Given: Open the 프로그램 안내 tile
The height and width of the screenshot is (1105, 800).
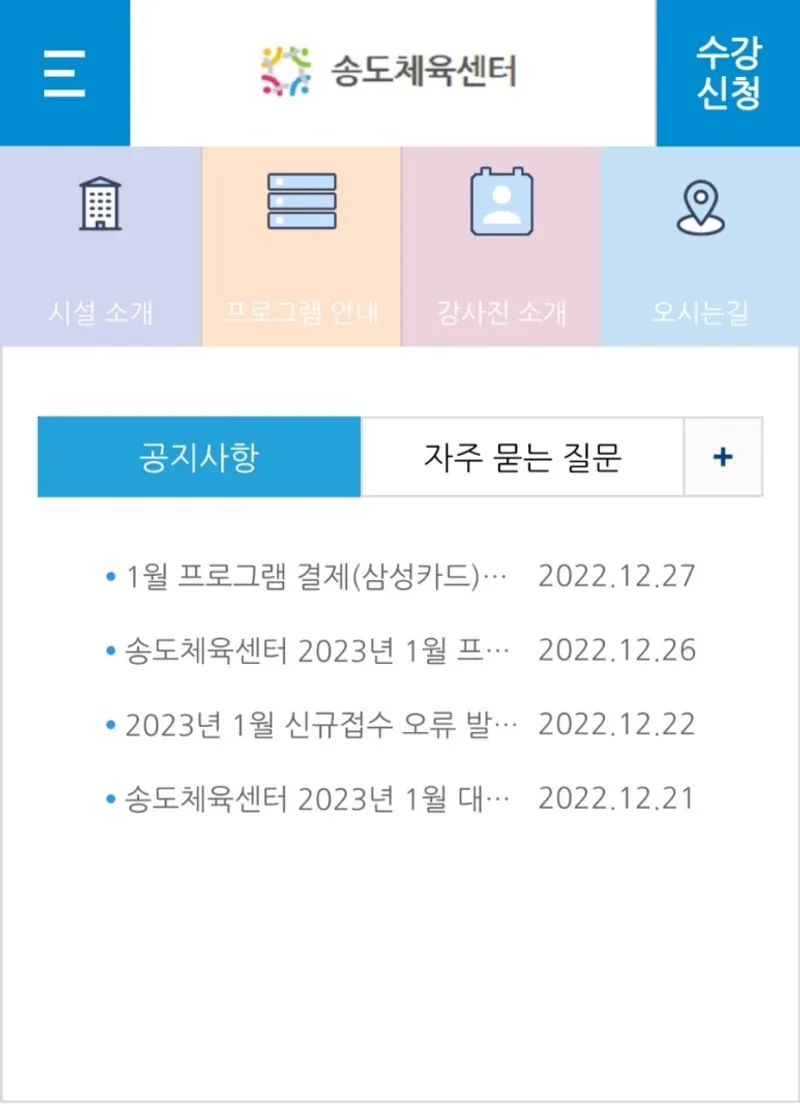Looking at the screenshot, I should [x=301, y=247].
